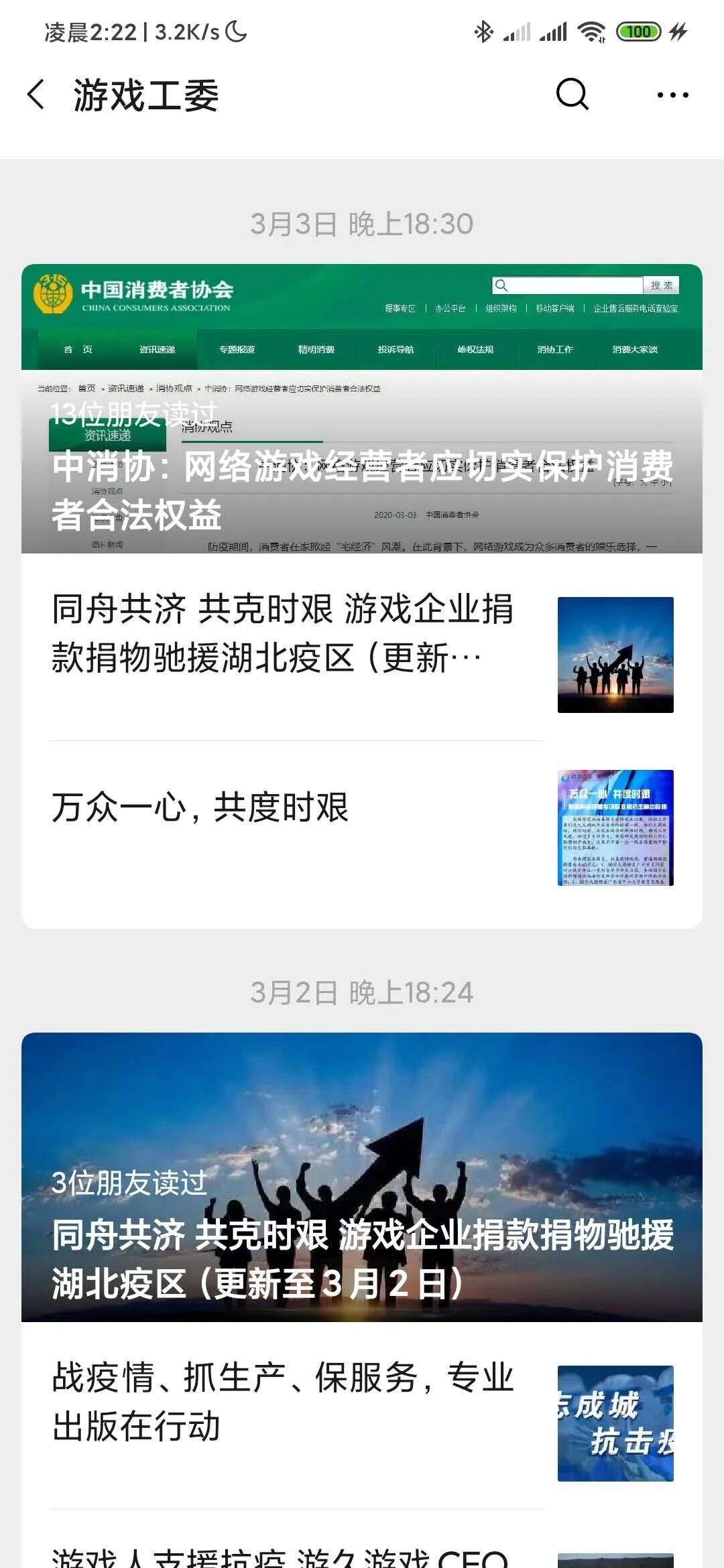
Task: Open the 同舟共济 March 2 headline article
Action: [x=362, y=1260]
